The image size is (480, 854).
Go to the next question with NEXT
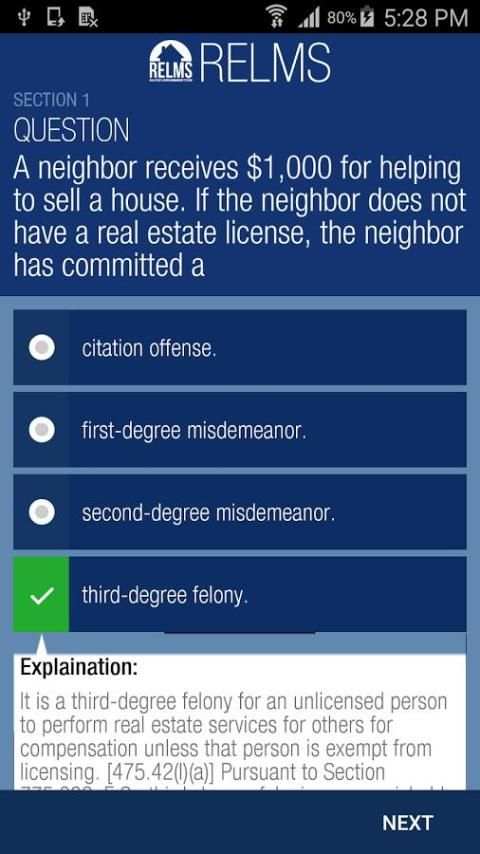click(408, 822)
